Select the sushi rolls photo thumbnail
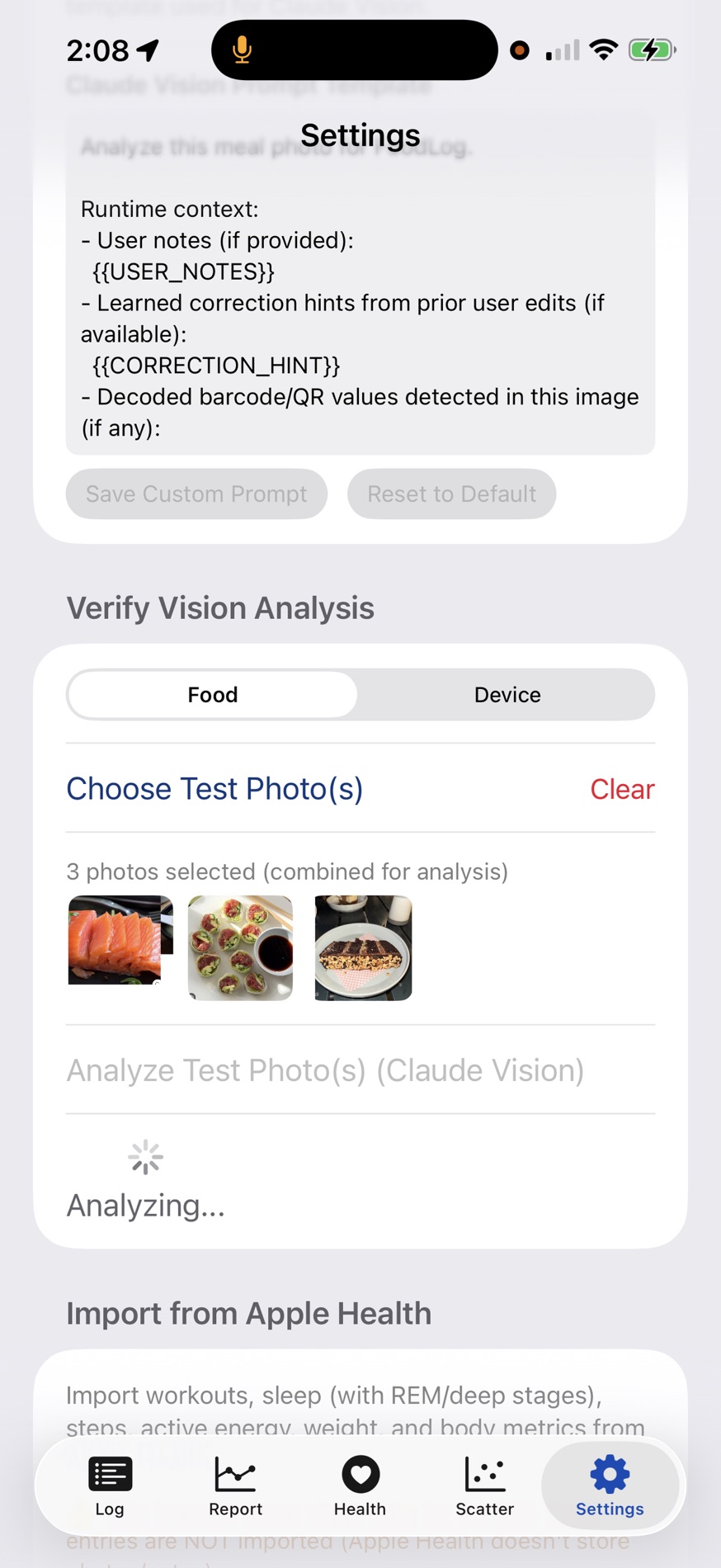The width and height of the screenshot is (721, 1568). coord(239,947)
